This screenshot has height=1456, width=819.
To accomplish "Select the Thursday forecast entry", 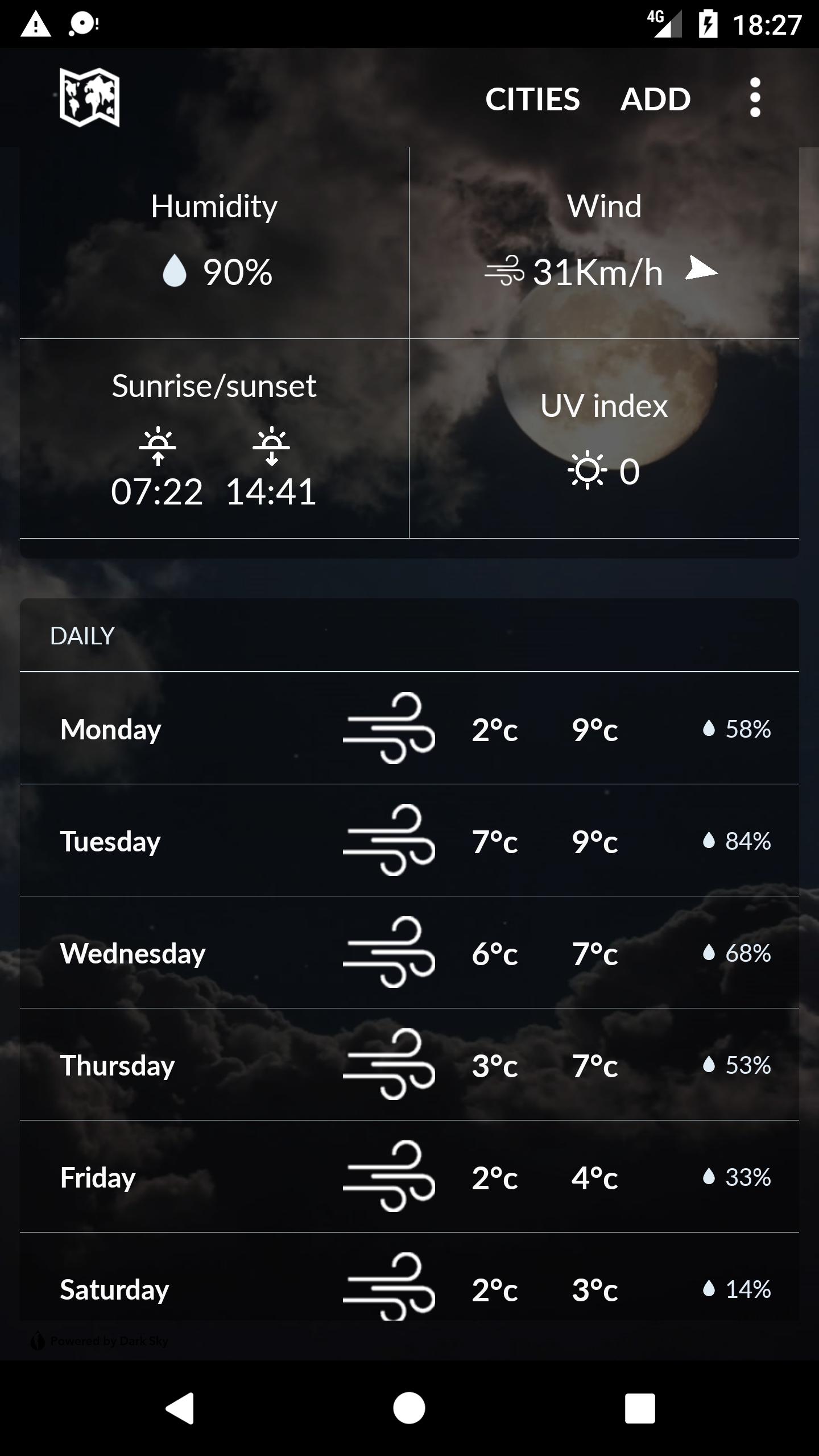I will pyautogui.click(x=409, y=1067).
